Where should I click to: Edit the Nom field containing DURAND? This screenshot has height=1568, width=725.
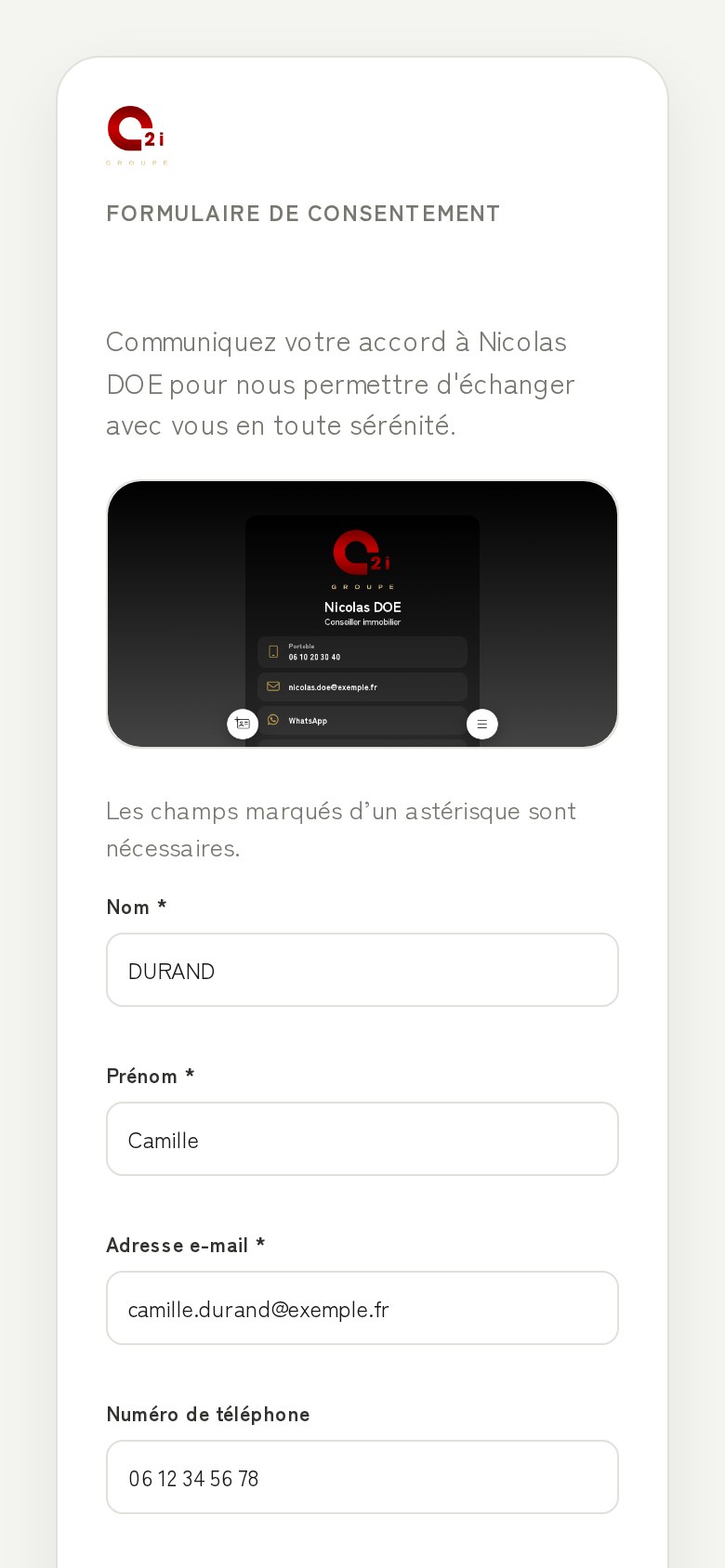(362, 970)
